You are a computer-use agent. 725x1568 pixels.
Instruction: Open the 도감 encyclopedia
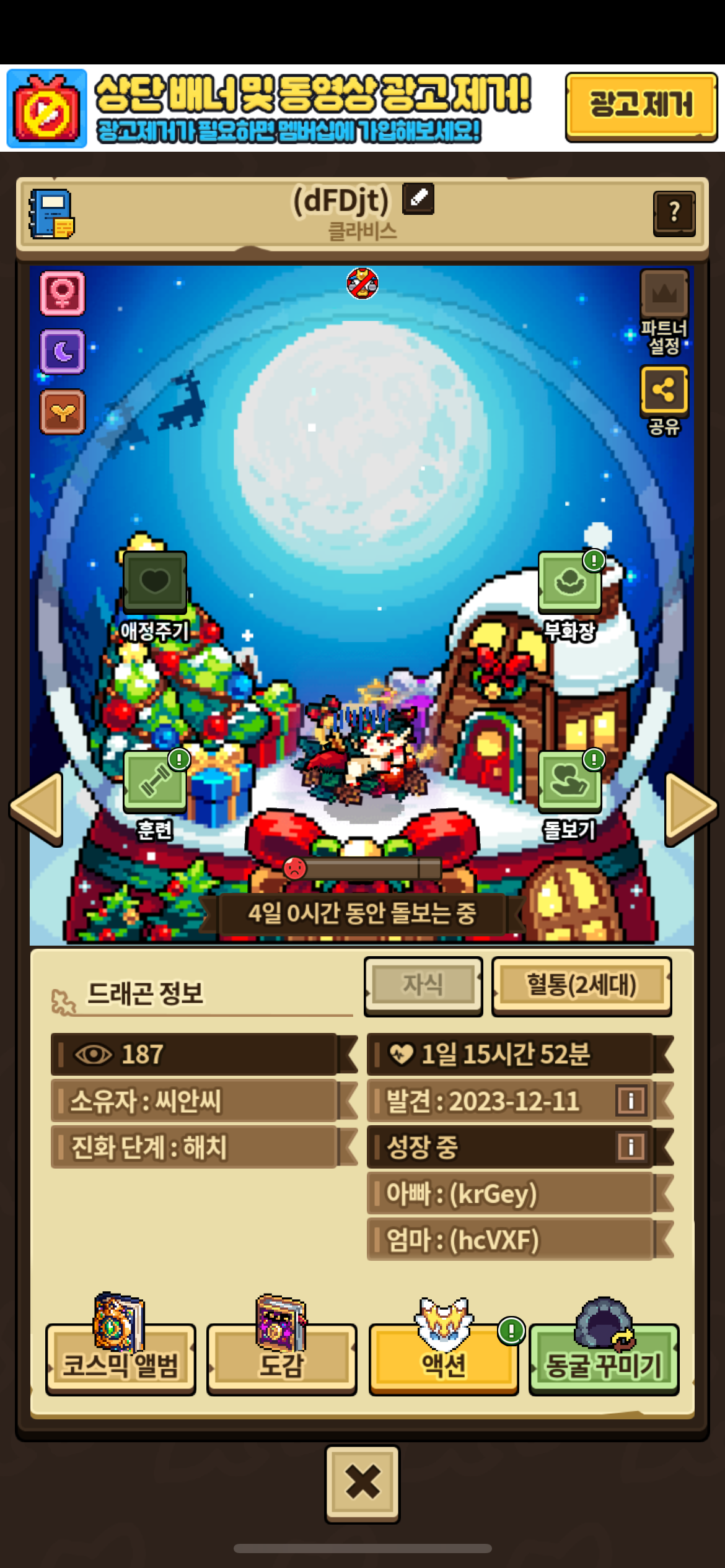point(281,1362)
